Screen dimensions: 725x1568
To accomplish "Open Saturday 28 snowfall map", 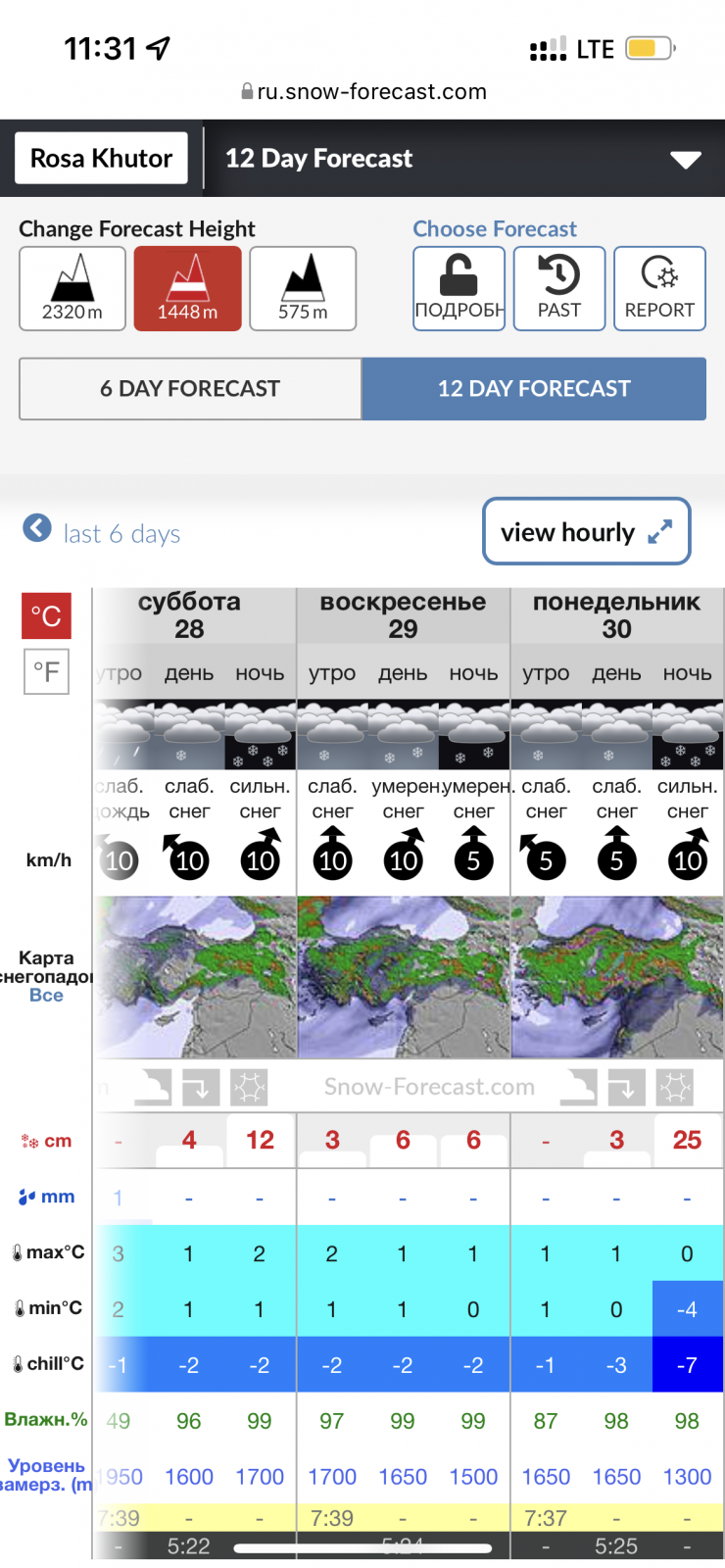I will tap(195, 977).
